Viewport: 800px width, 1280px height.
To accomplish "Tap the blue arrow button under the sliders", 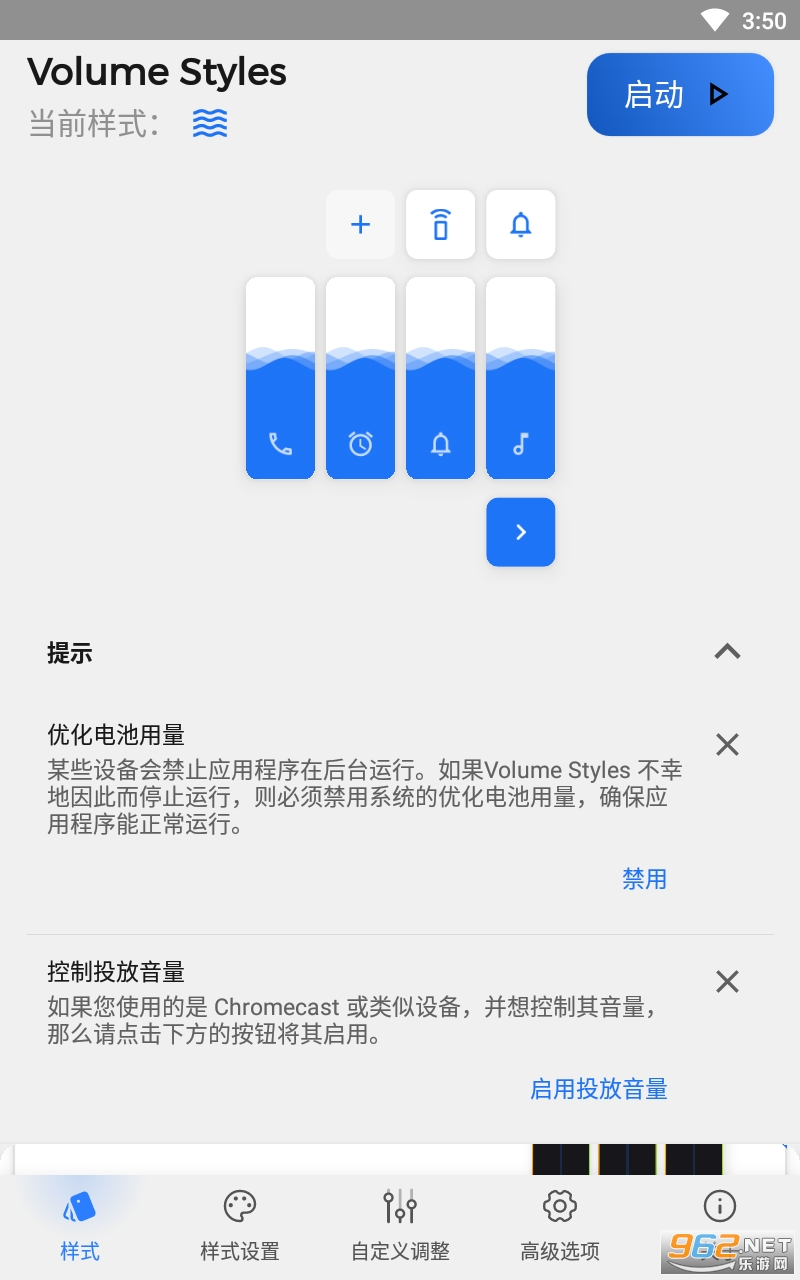I will click(521, 532).
